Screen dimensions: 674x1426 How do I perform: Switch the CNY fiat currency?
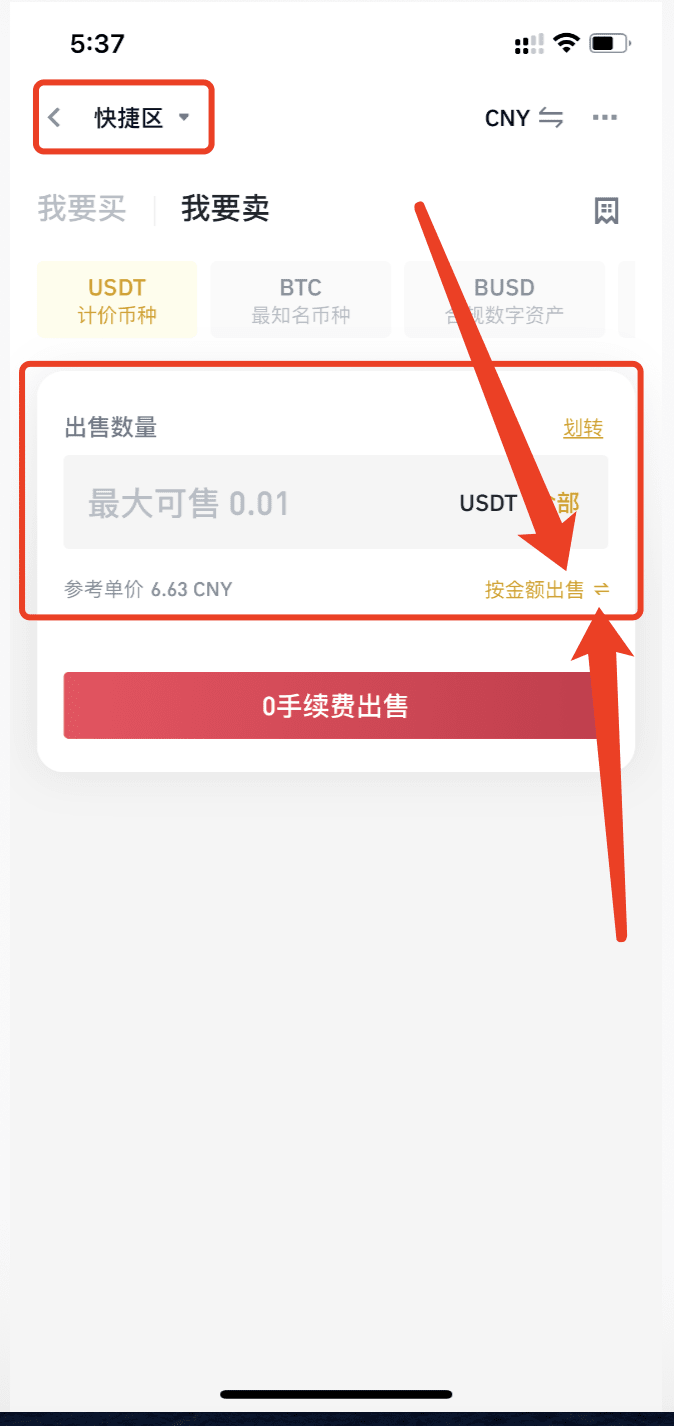(x=524, y=118)
